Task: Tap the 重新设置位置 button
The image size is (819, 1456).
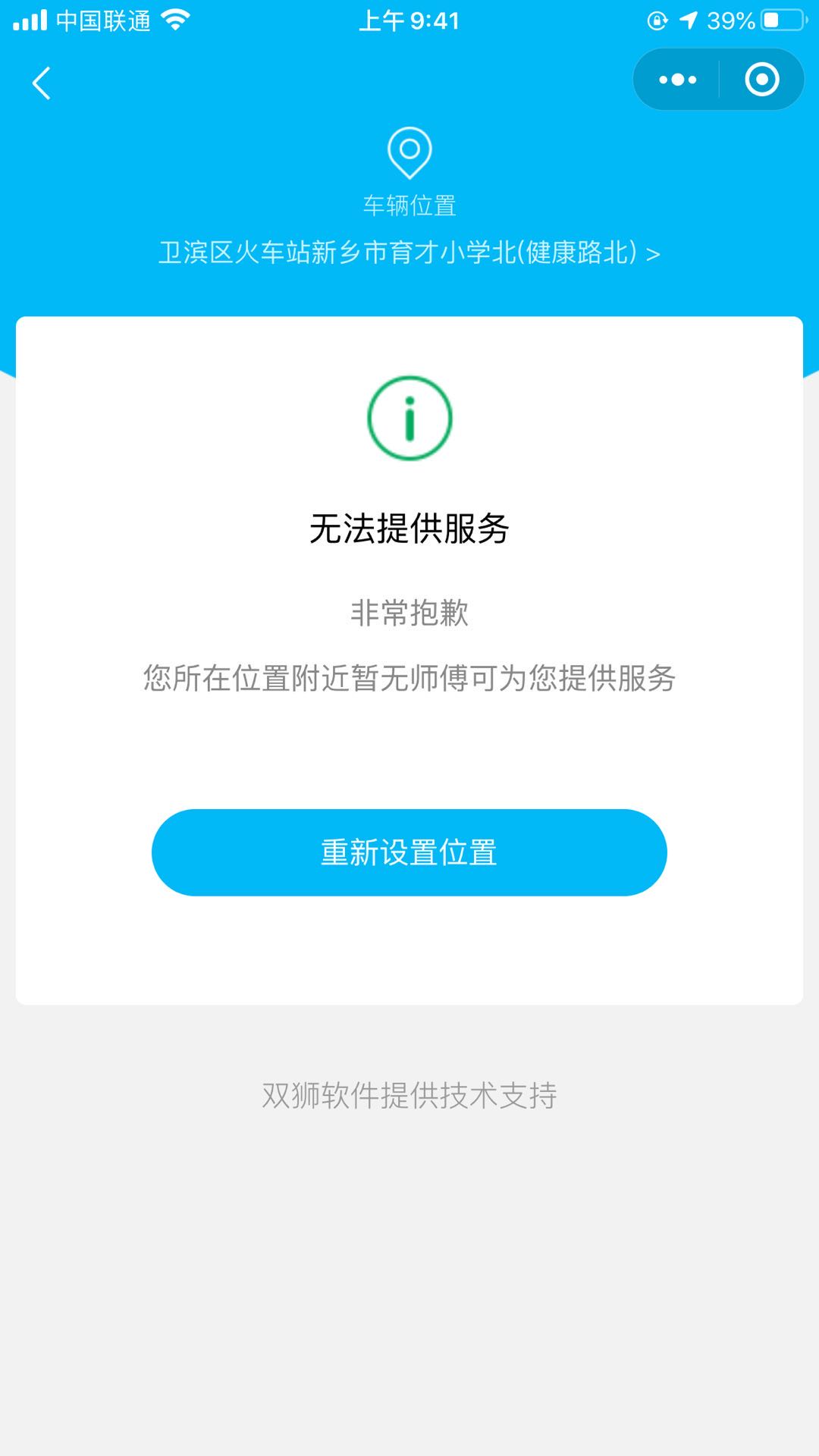Action: click(x=409, y=852)
